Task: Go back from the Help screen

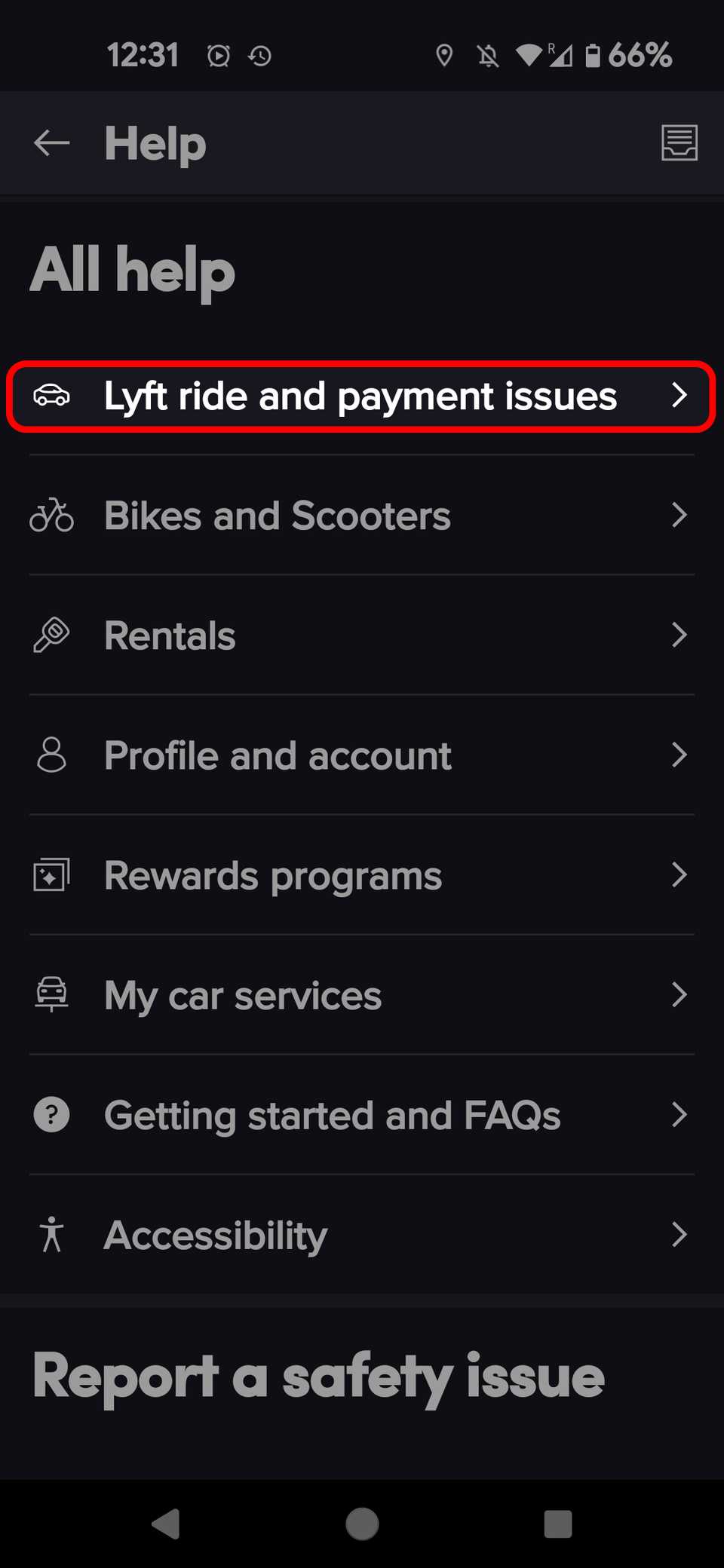Action: coord(51,142)
